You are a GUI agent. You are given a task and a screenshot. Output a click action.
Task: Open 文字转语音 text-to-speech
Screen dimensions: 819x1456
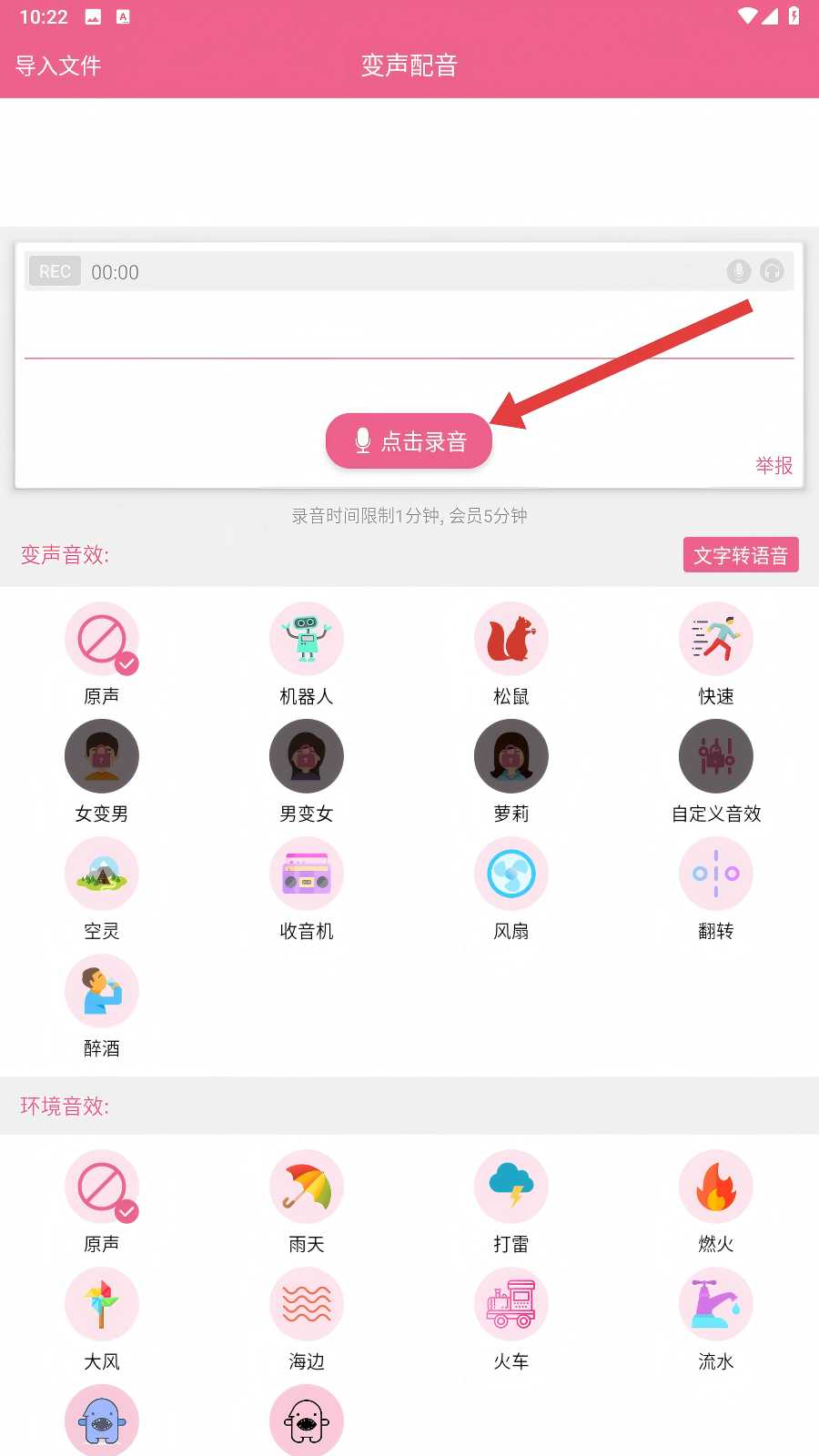tap(741, 555)
